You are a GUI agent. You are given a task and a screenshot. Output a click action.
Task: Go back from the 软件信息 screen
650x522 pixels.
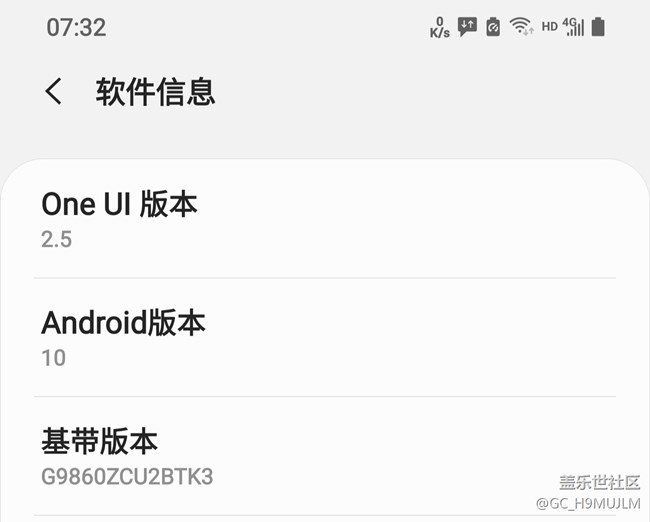(x=54, y=92)
